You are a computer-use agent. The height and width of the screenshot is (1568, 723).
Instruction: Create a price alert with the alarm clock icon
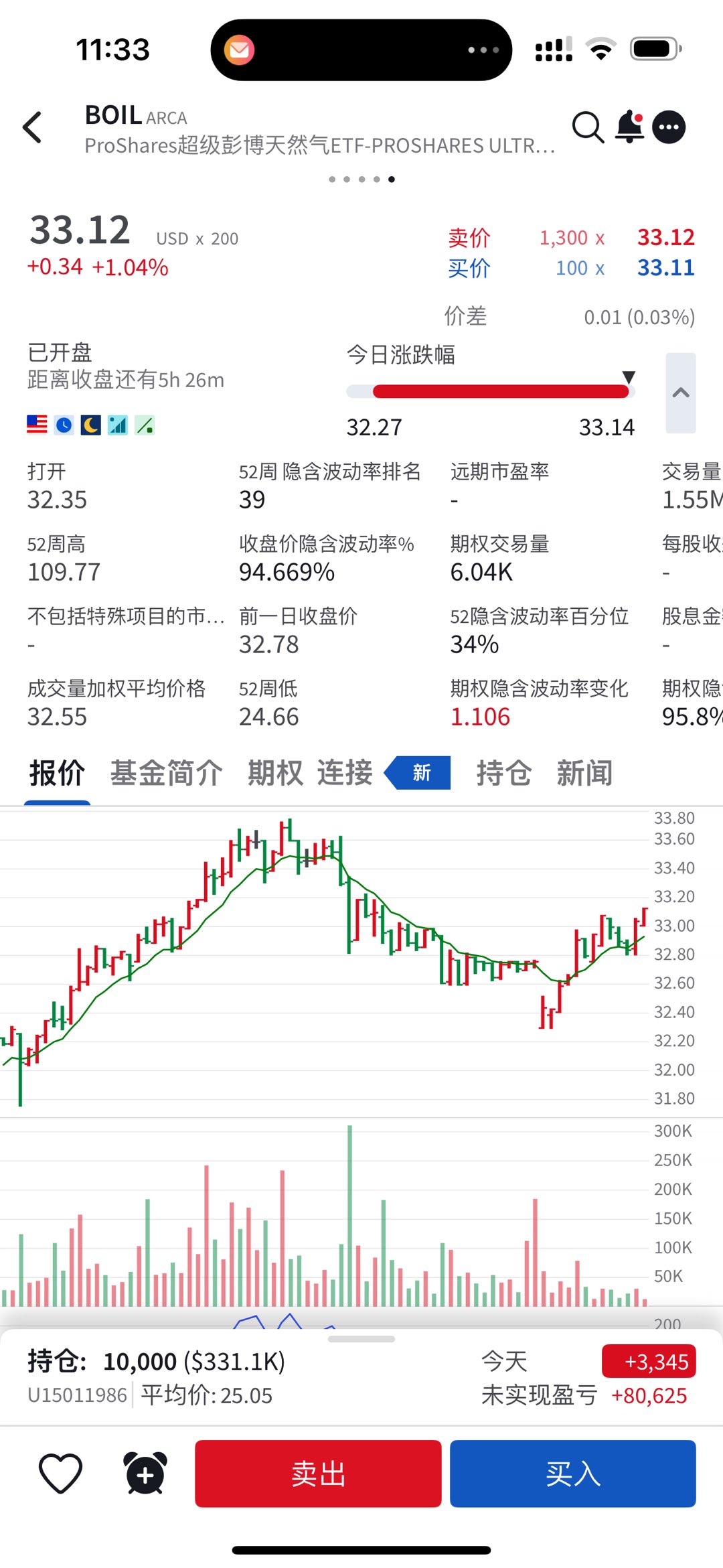click(x=145, y=1474)
